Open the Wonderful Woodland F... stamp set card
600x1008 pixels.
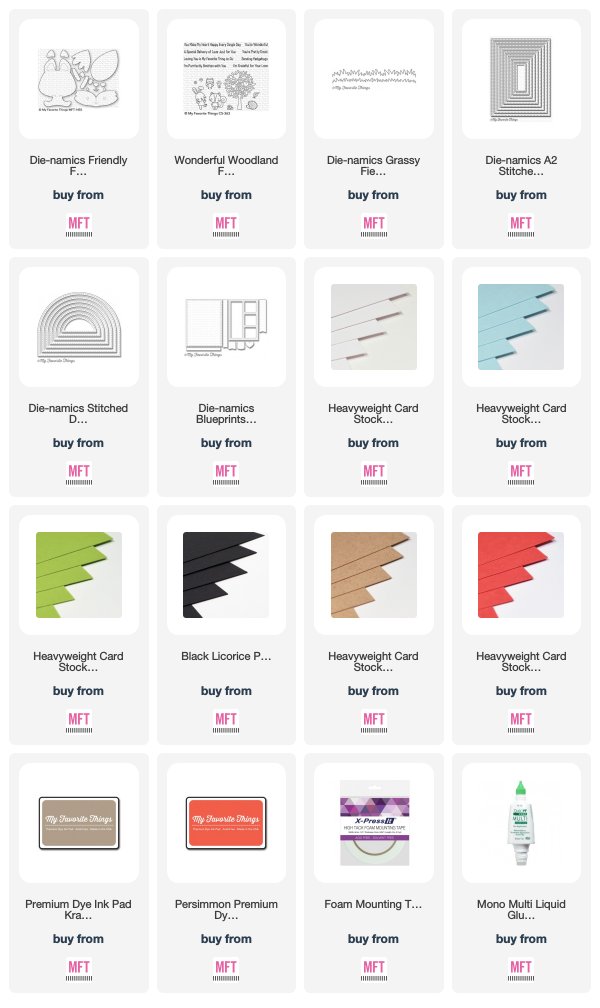pyautogui.click(x=226, y=129)
